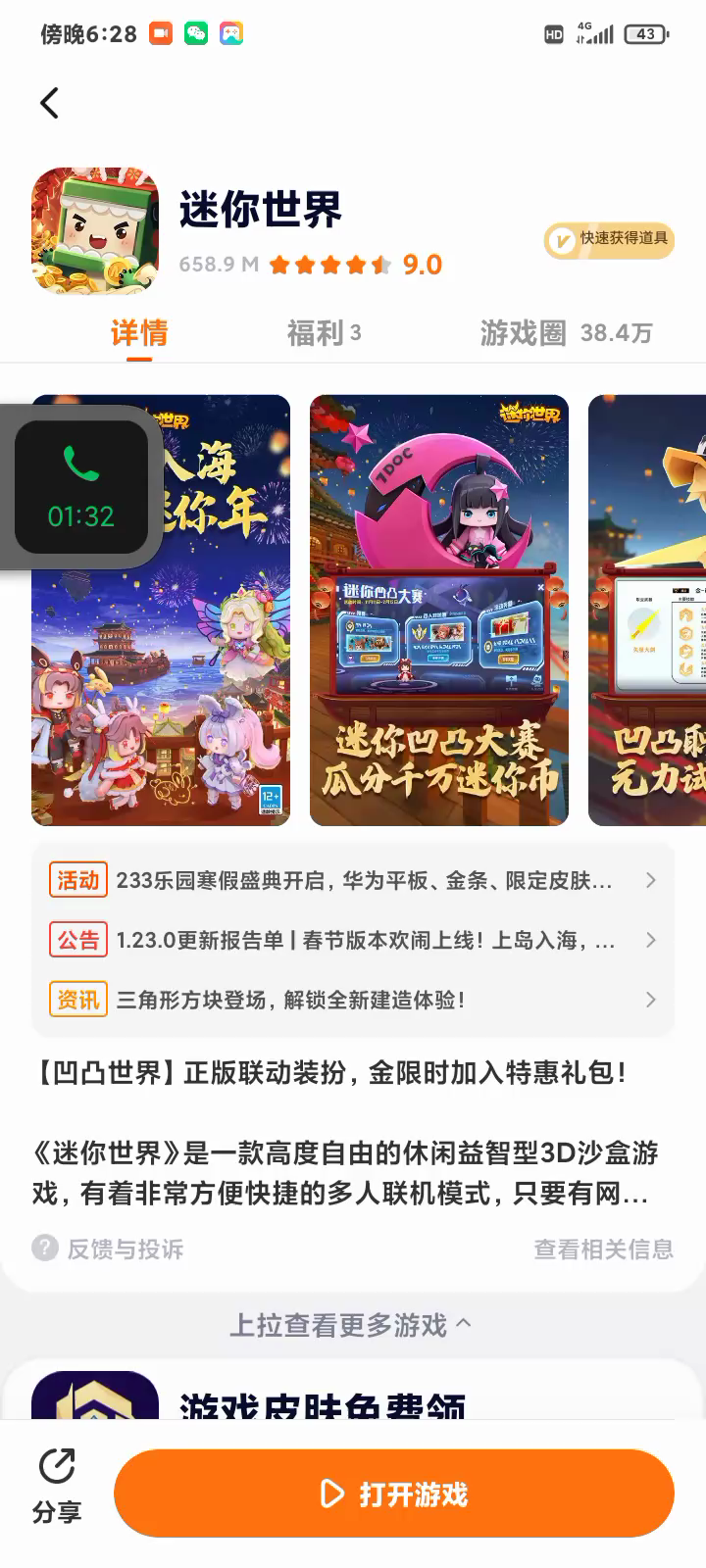
Task: Switch to the 详情 tab
Action: [138, 333]
